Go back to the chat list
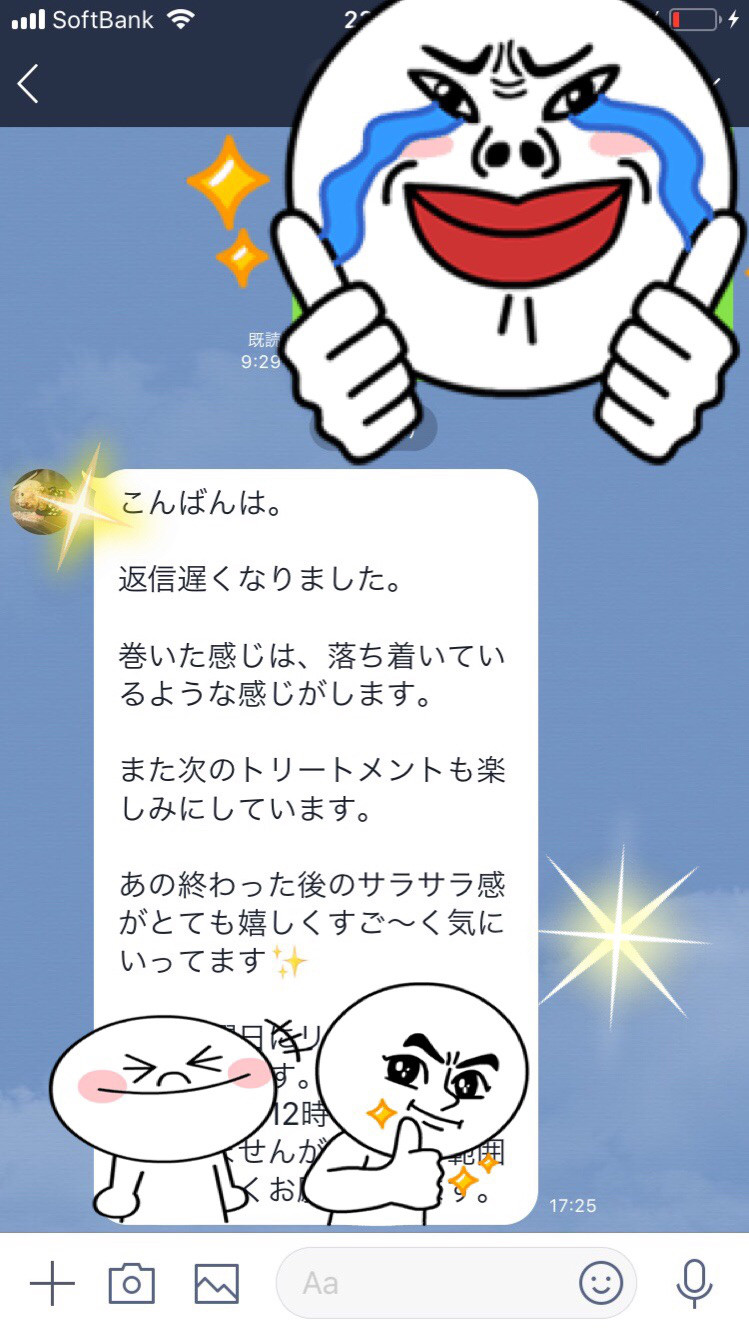749x1332 pixels. [x=28, y=84]
